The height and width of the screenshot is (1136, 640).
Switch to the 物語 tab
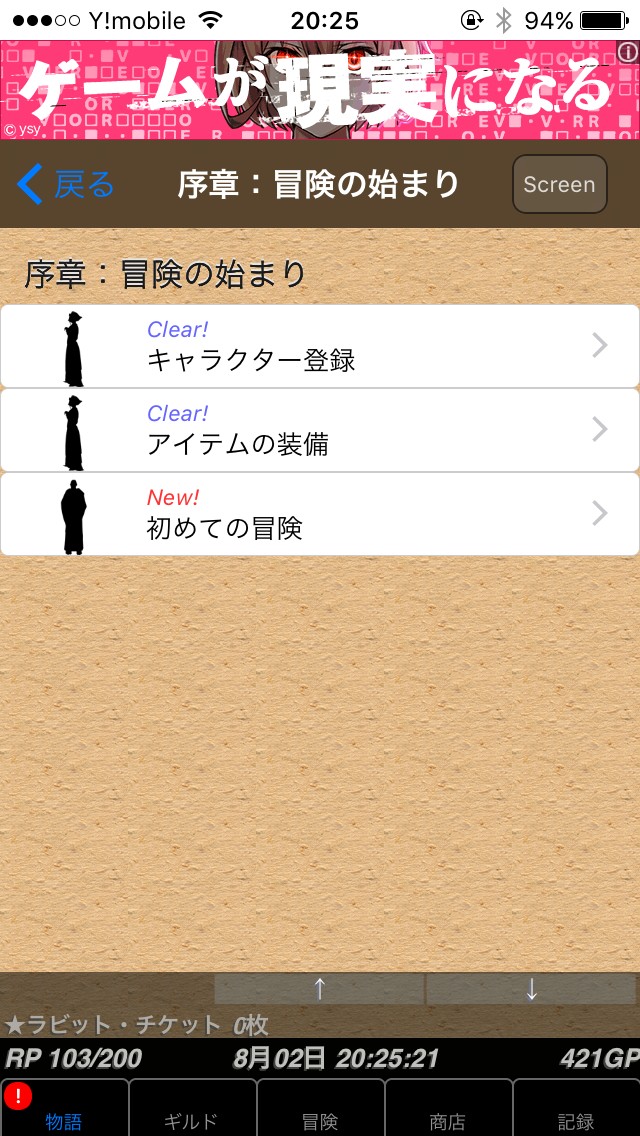[64, 1108]
